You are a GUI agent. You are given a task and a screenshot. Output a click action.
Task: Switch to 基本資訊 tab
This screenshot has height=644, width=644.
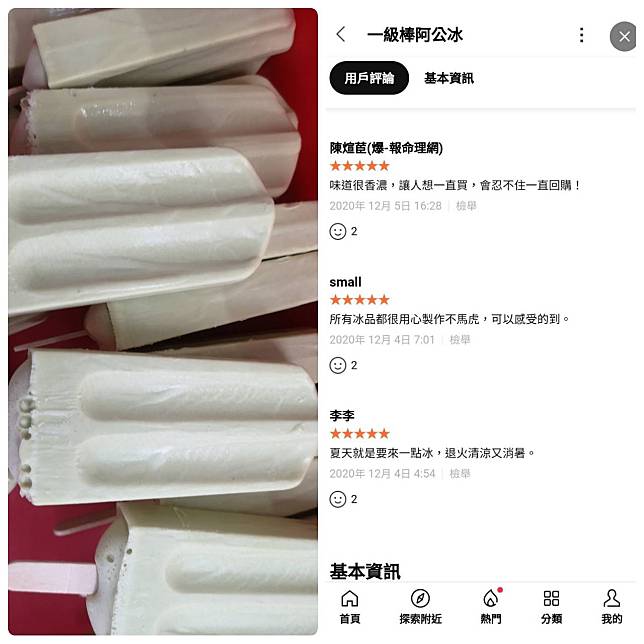pyautogui.click(x=448, y=78)
